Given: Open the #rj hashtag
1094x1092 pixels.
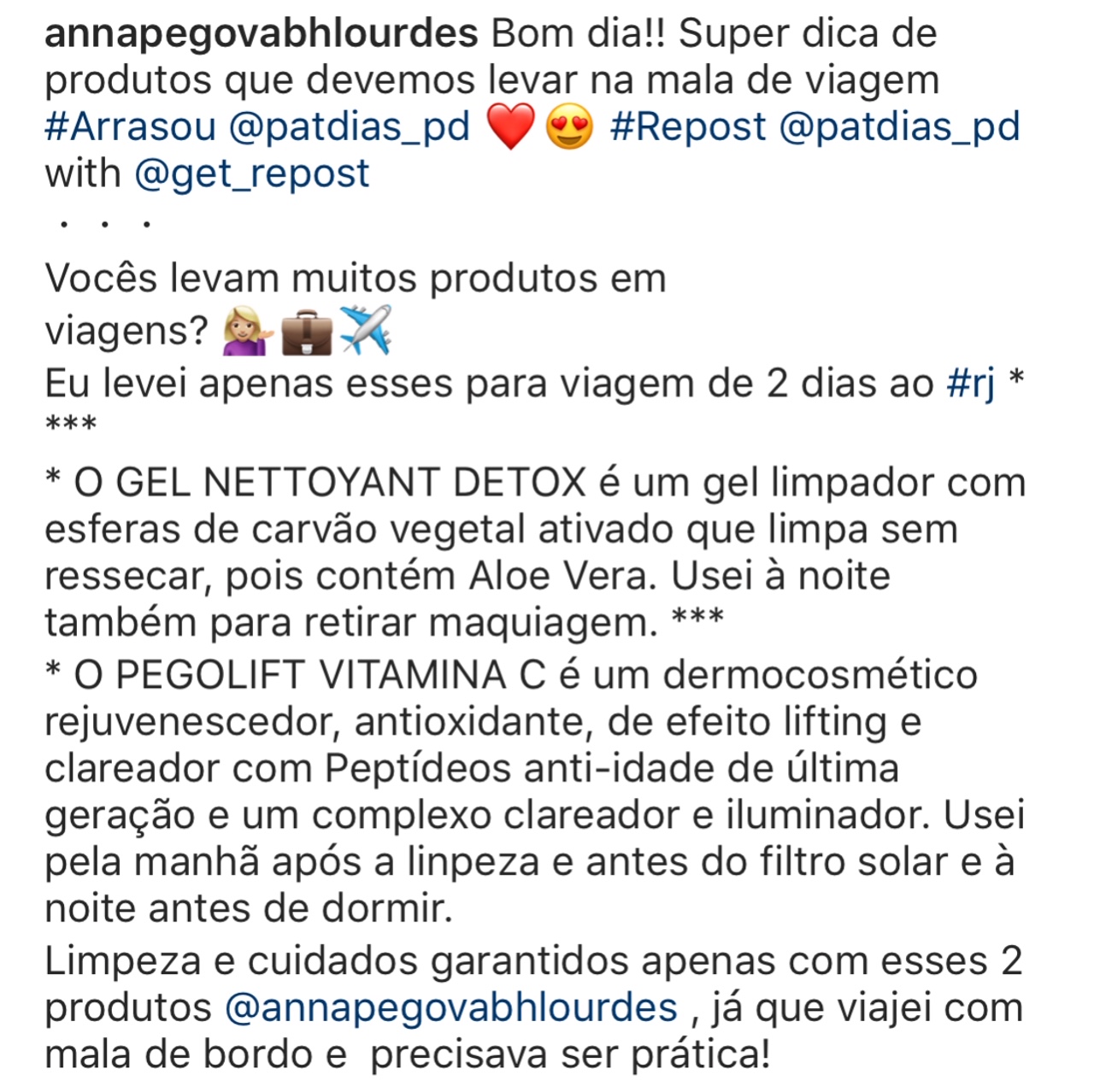Looking at the screenshot, I should point(972,384).
